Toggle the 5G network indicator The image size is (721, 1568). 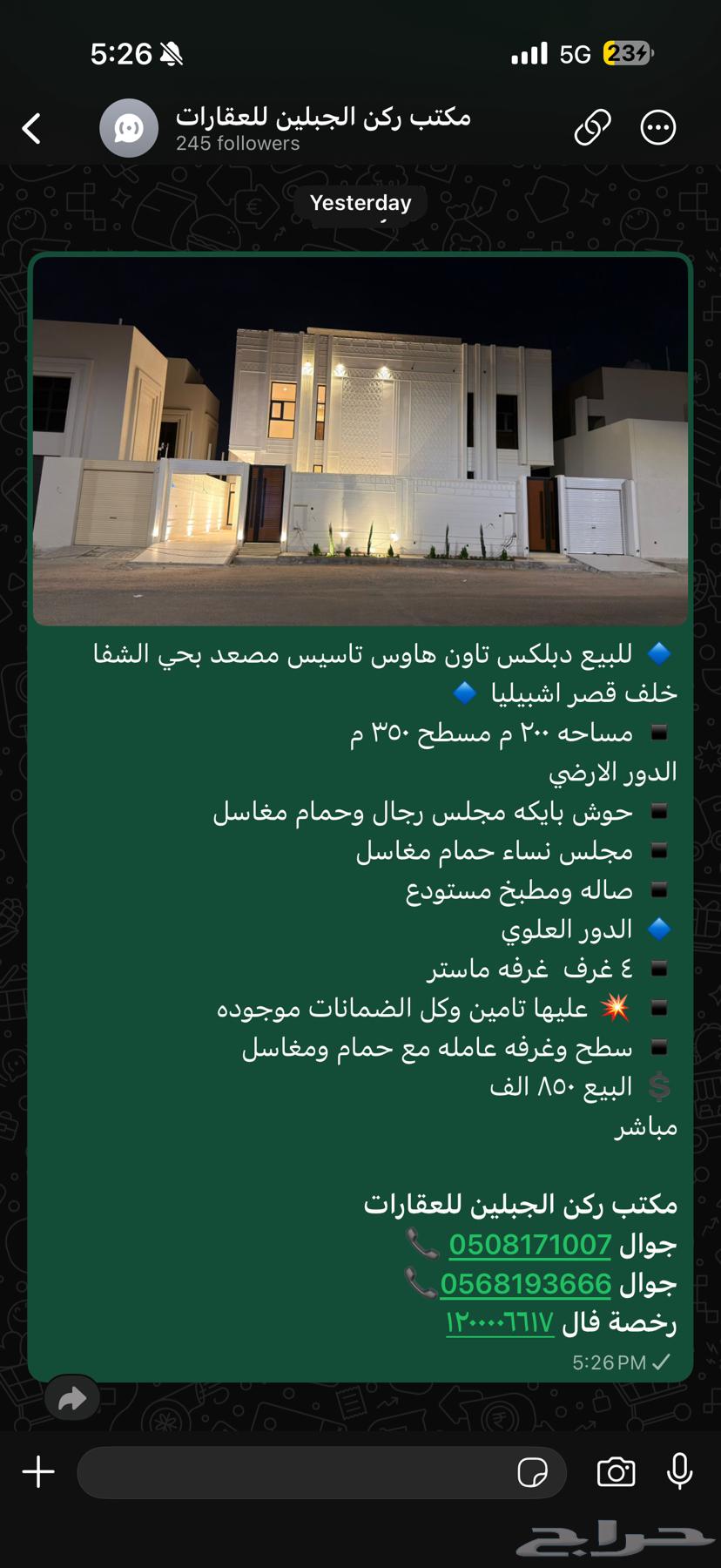pos(576,54)
